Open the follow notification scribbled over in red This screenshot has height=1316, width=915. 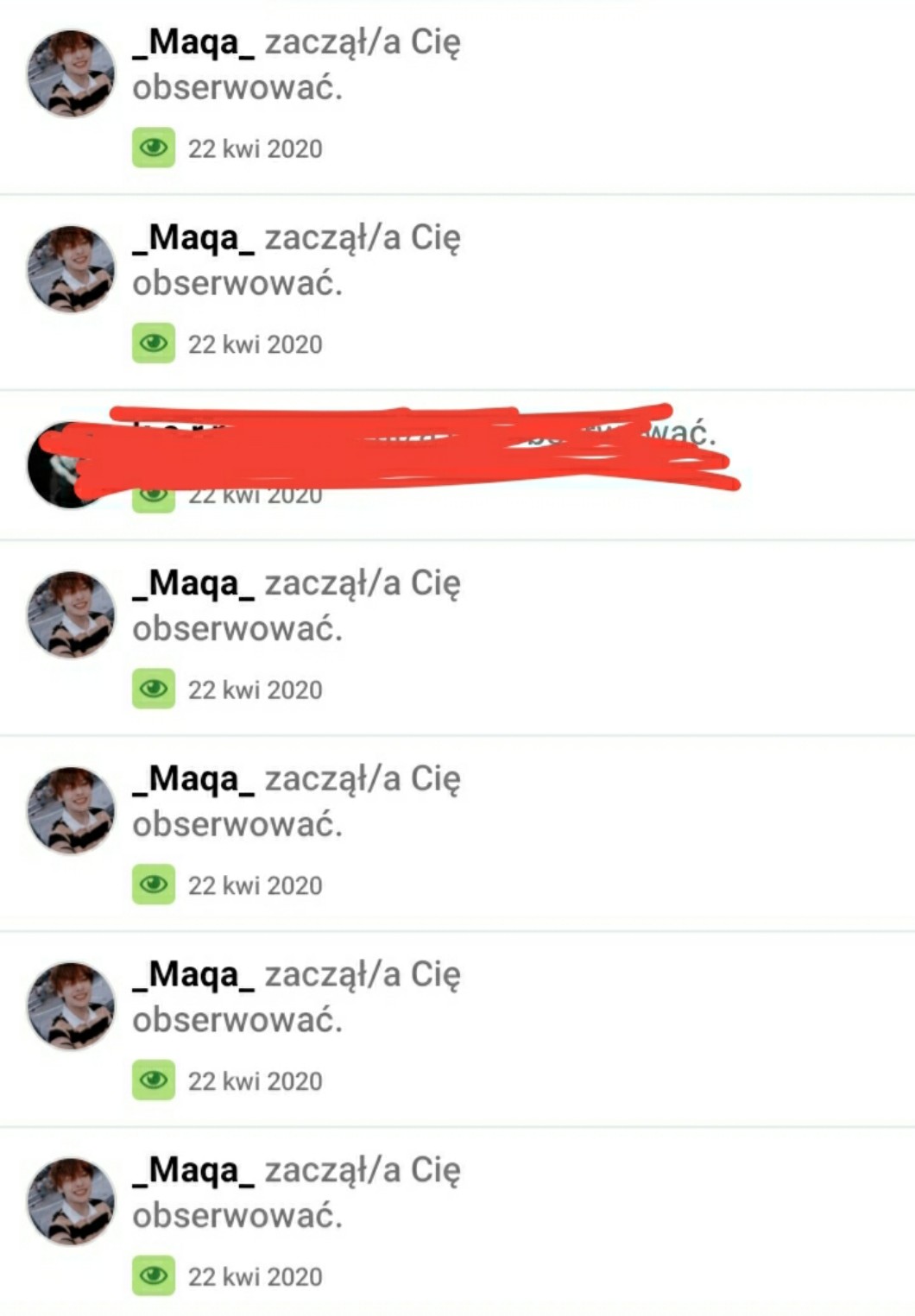click(457, 466)
